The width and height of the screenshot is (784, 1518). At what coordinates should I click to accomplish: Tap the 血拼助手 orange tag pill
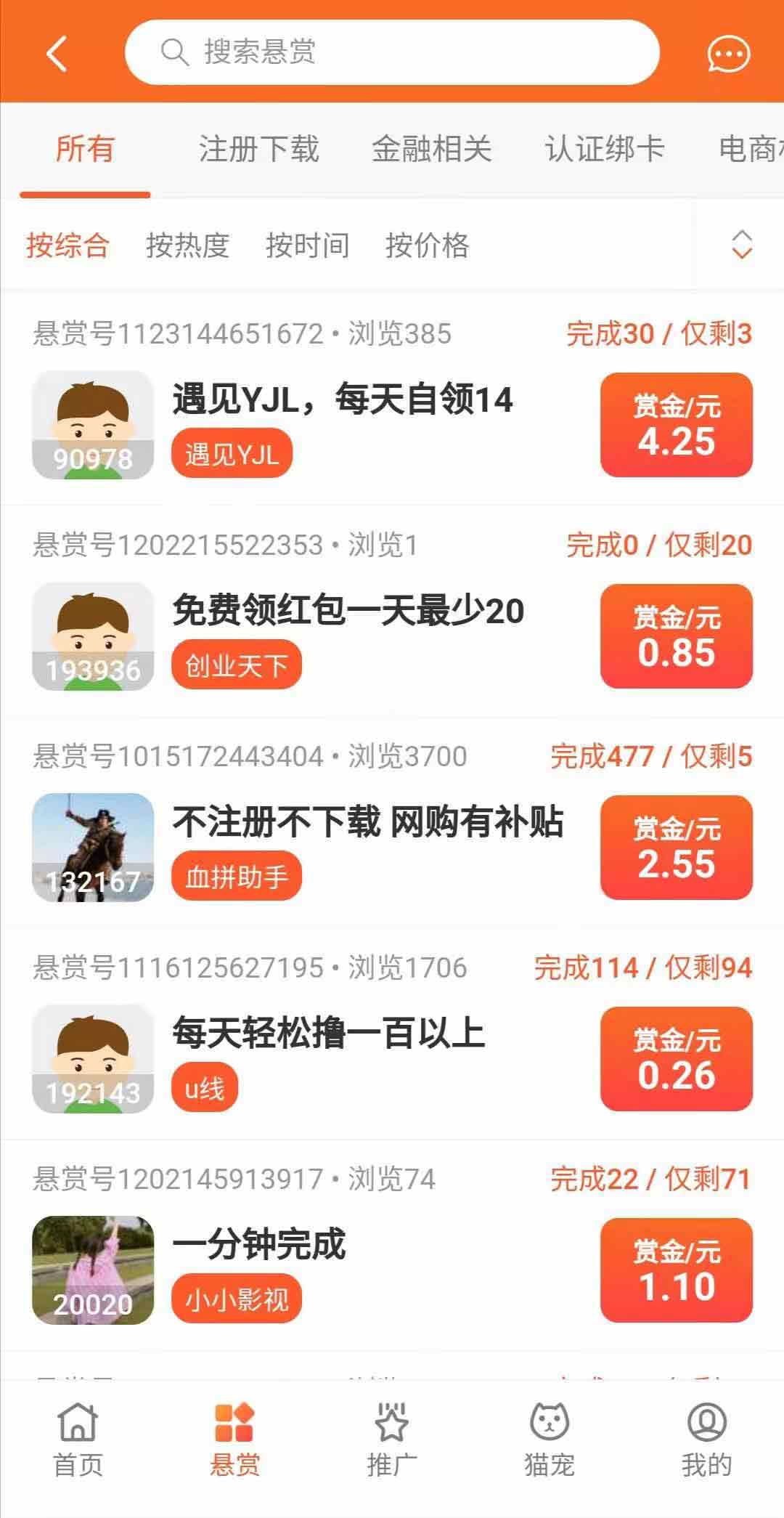(x=236, y=875)
